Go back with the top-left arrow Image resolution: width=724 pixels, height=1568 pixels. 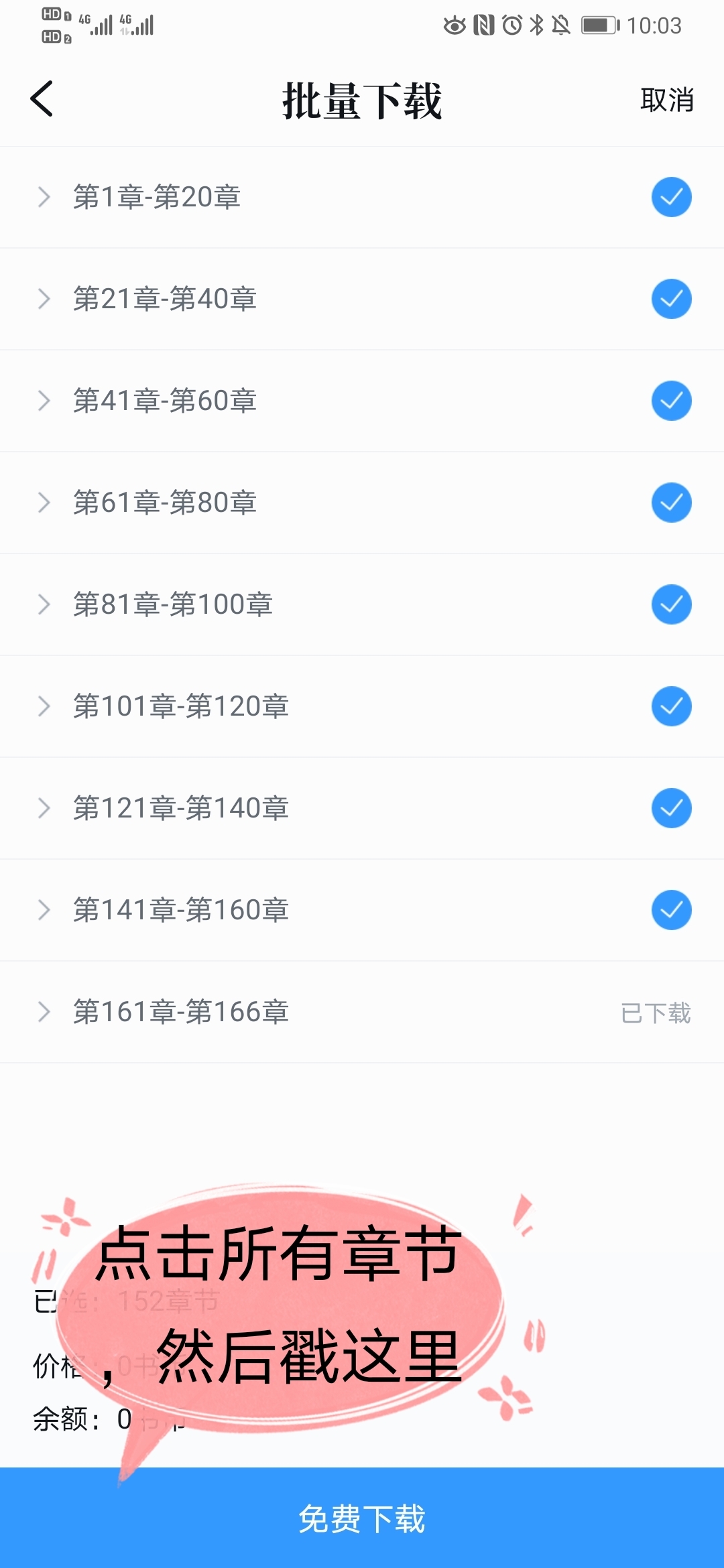[x=42, y=99]
